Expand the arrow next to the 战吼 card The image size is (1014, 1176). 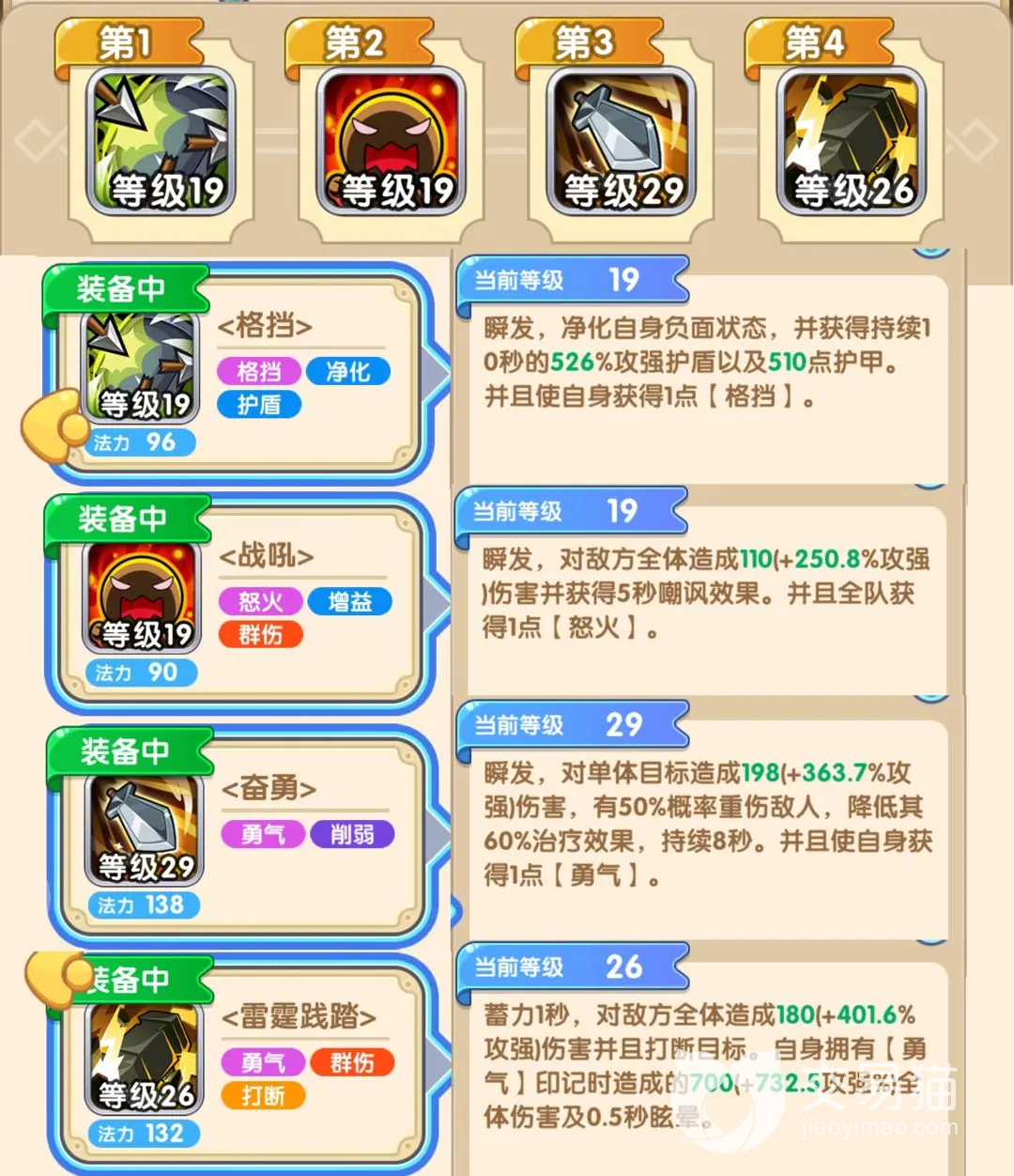[437, 606]
